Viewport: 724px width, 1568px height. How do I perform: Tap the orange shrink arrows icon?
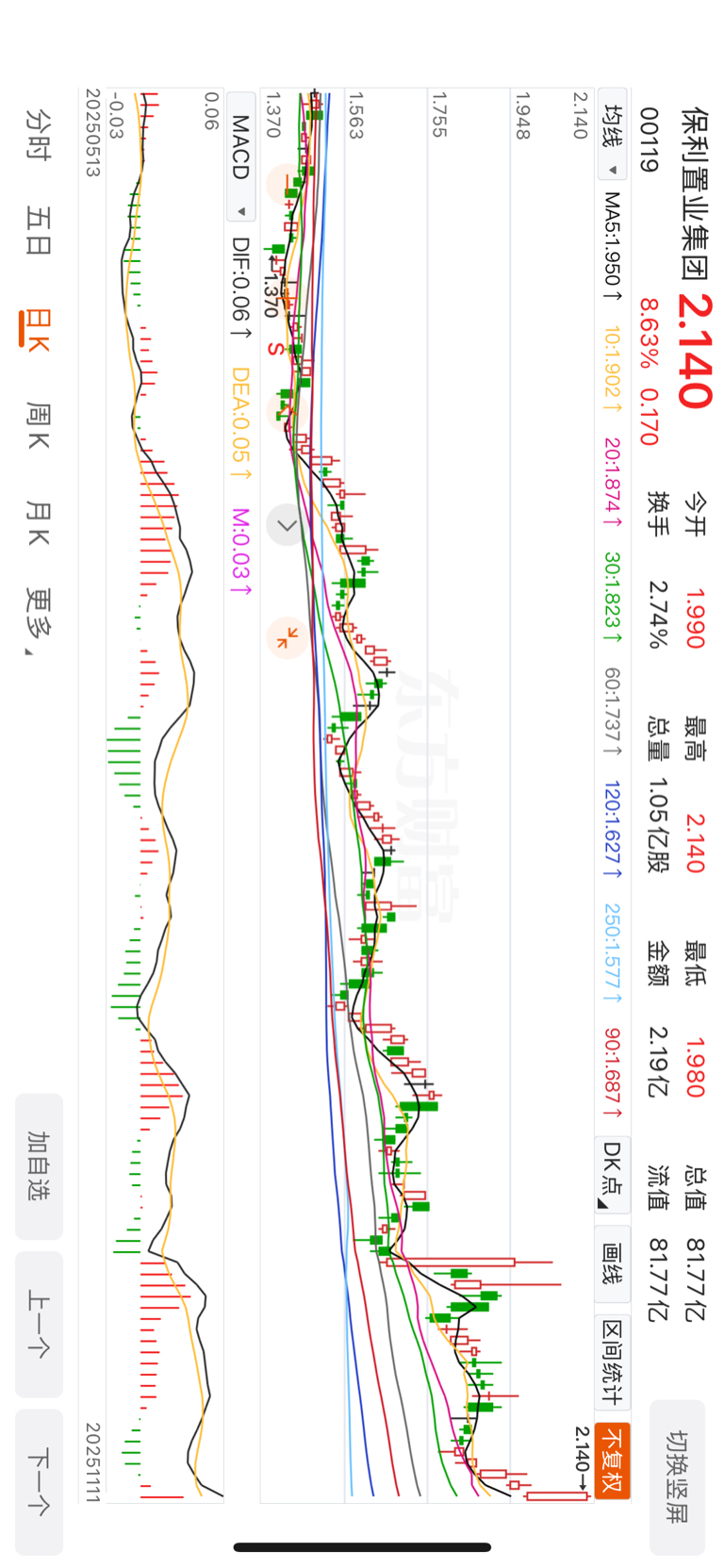point(287,637)
